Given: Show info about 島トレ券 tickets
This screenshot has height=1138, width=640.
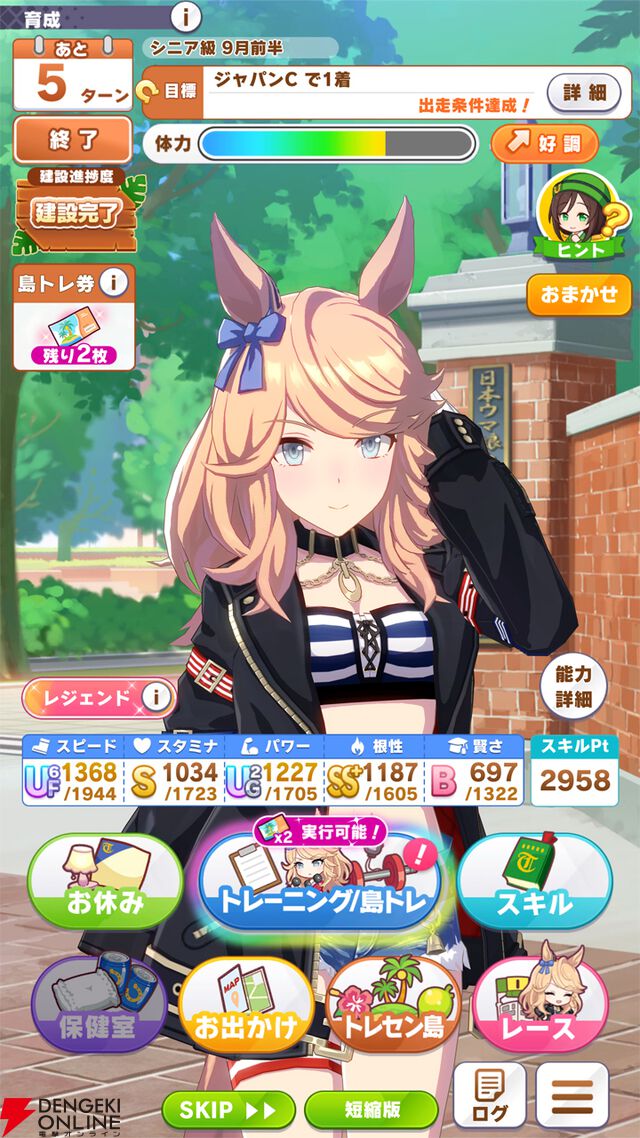Looking at the screenshot, I should point(114,283).
